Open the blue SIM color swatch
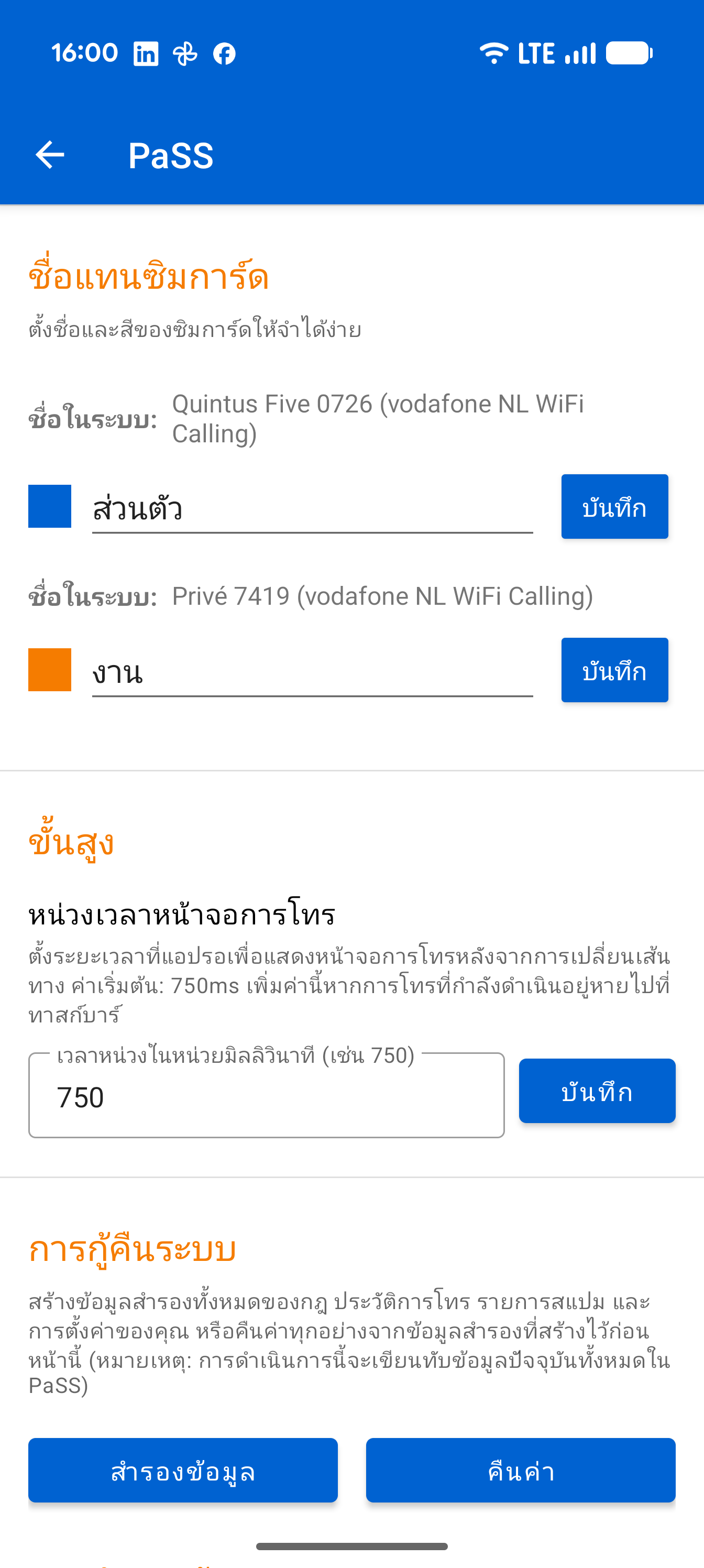 [50, 506]
